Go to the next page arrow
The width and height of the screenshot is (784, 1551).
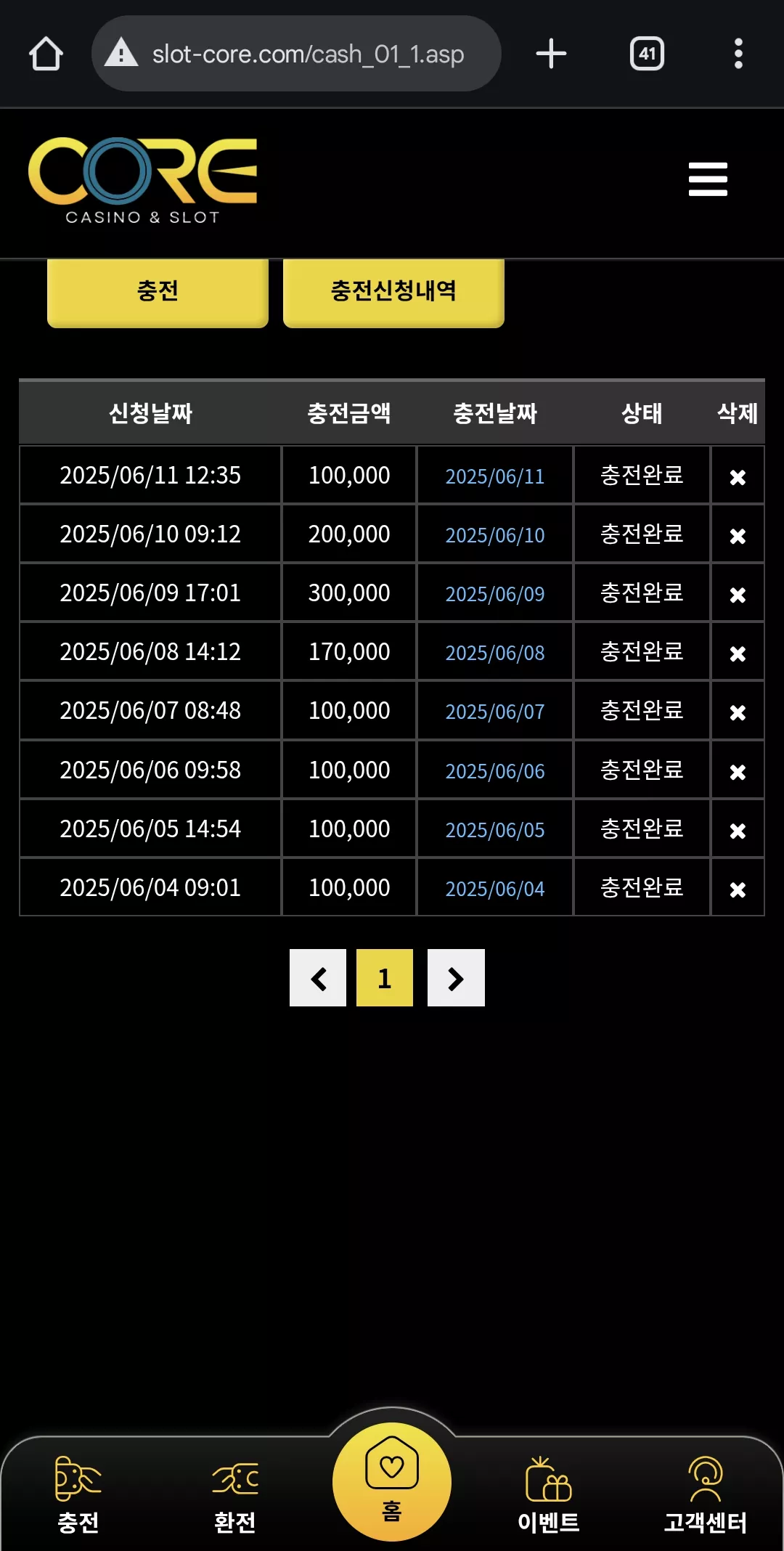[456, 978]
